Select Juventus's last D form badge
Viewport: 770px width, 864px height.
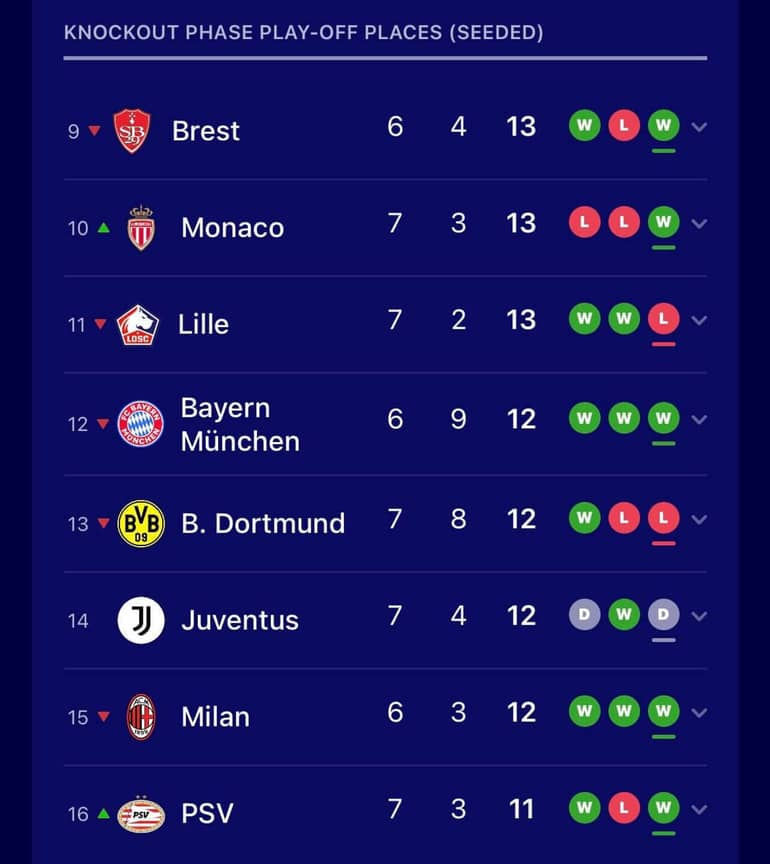pos(662,615)
